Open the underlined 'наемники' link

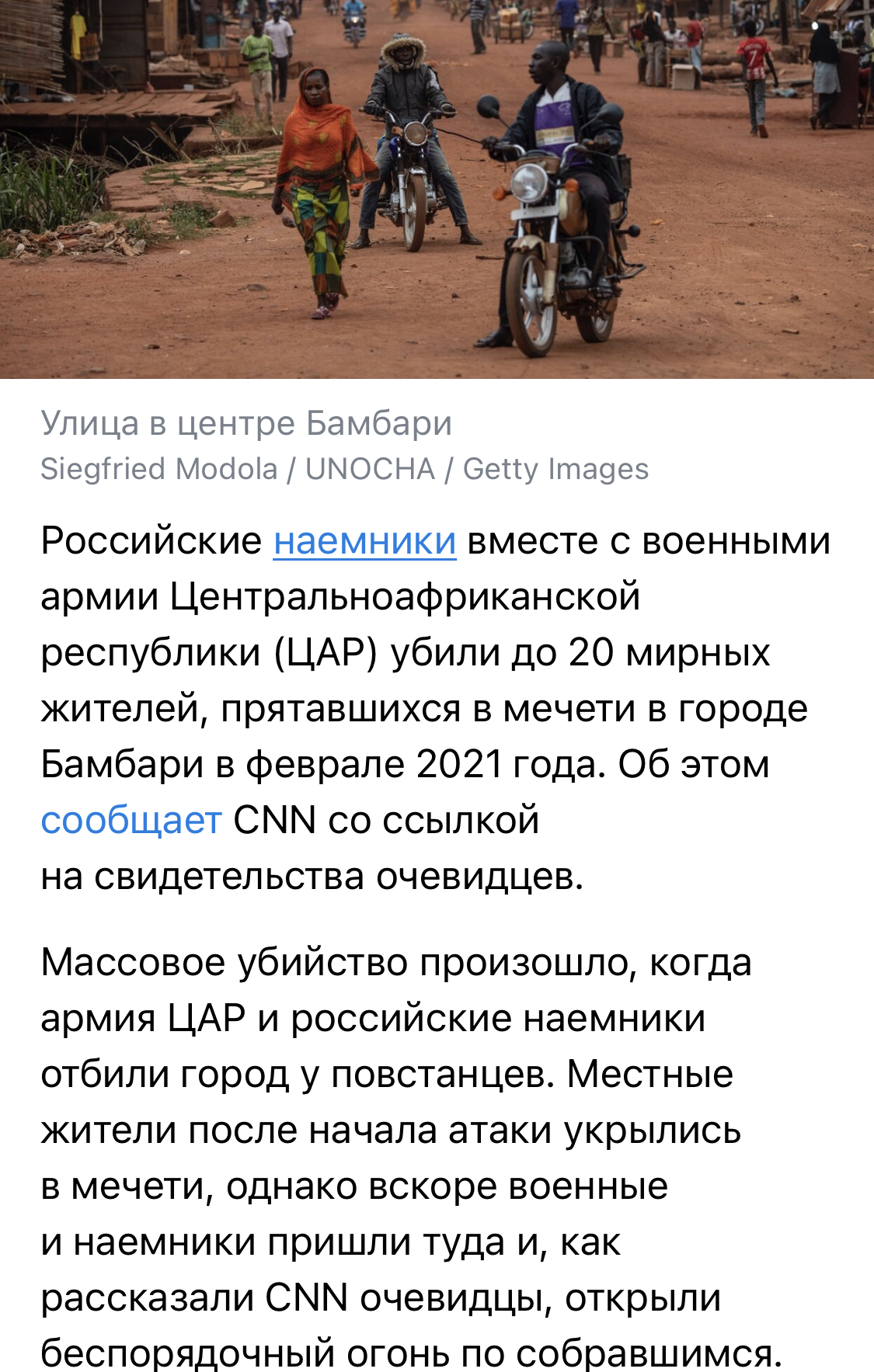coord(364,541)
